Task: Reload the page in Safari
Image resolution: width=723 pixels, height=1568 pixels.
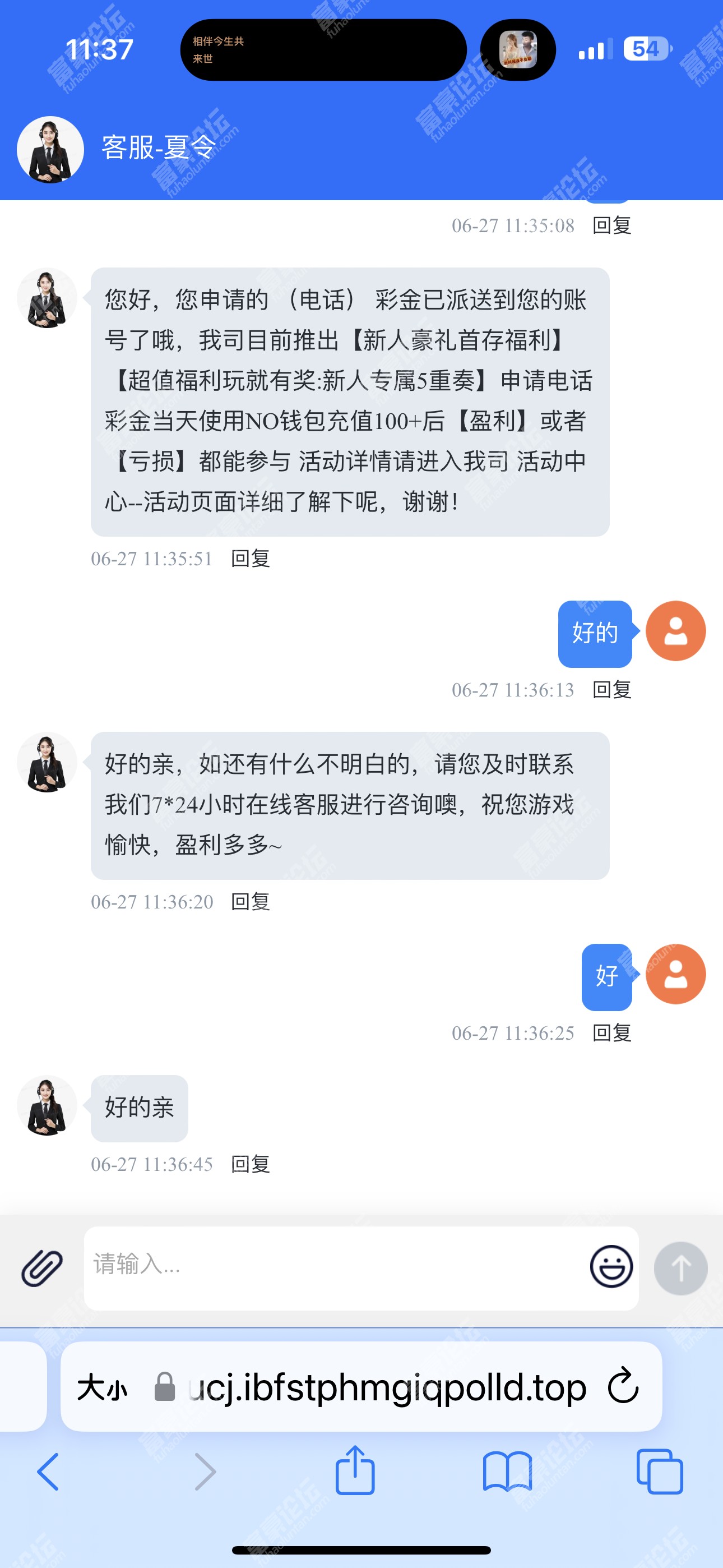Action: tap(623, 1387)
